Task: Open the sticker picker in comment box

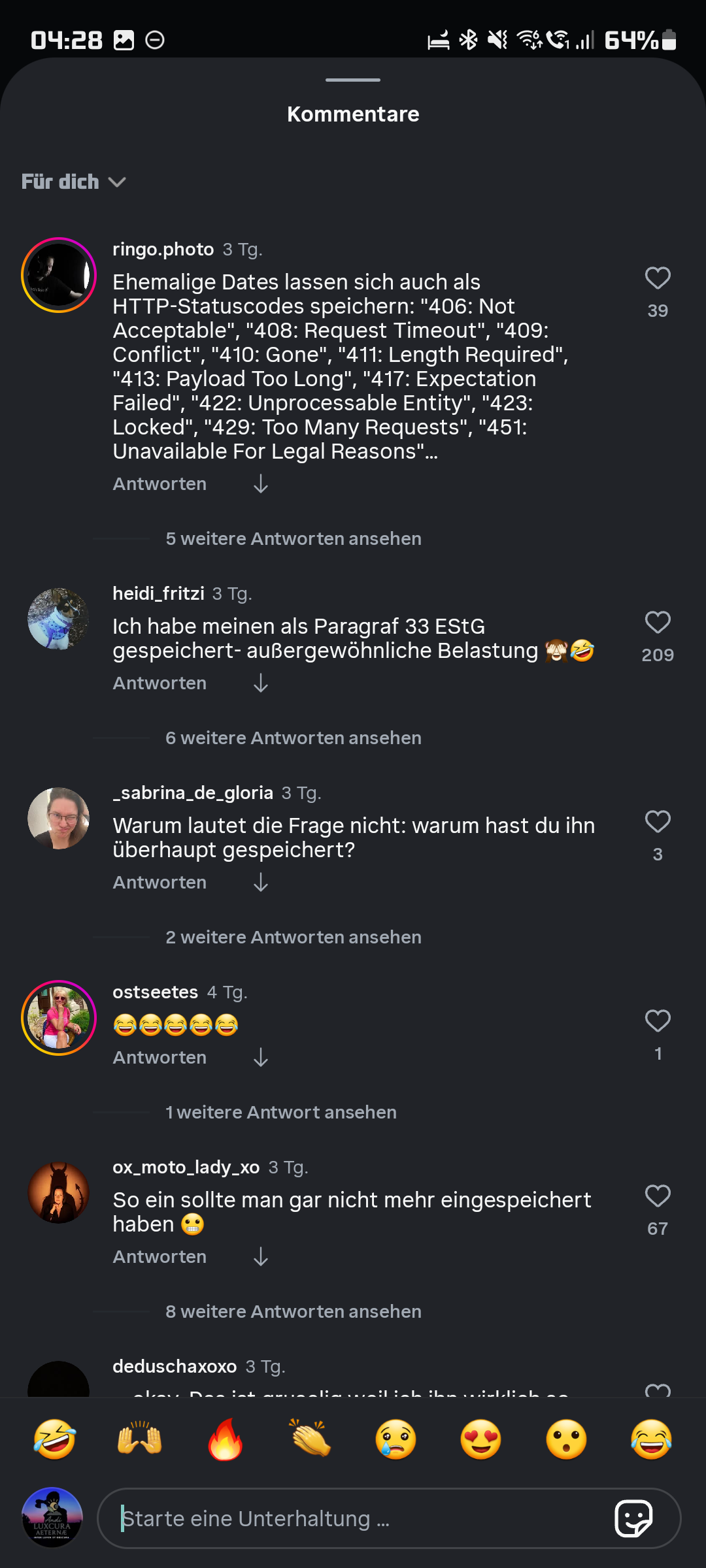Action: coord(633,1518)
